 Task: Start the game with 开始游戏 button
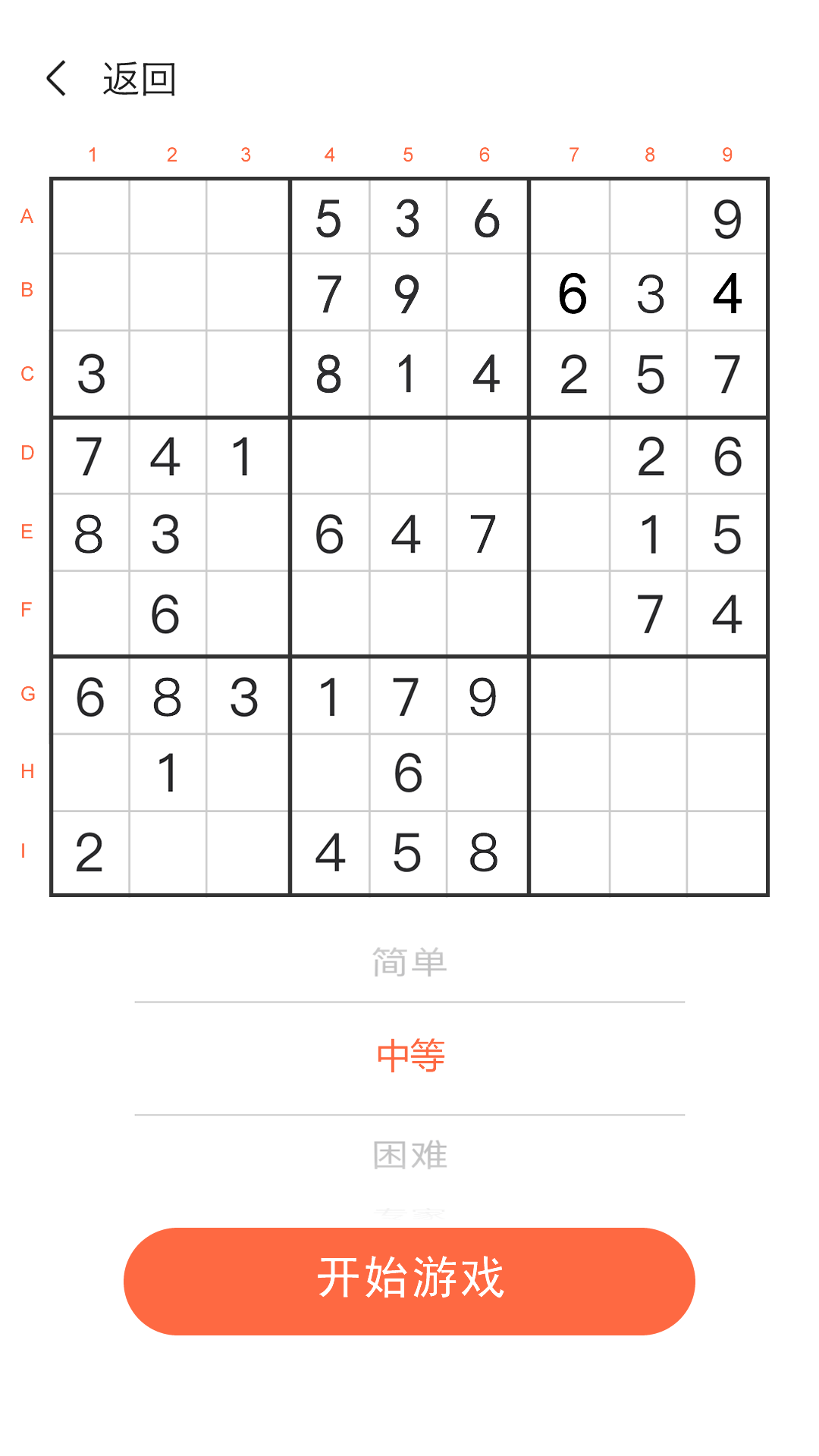pos(409,1281)
